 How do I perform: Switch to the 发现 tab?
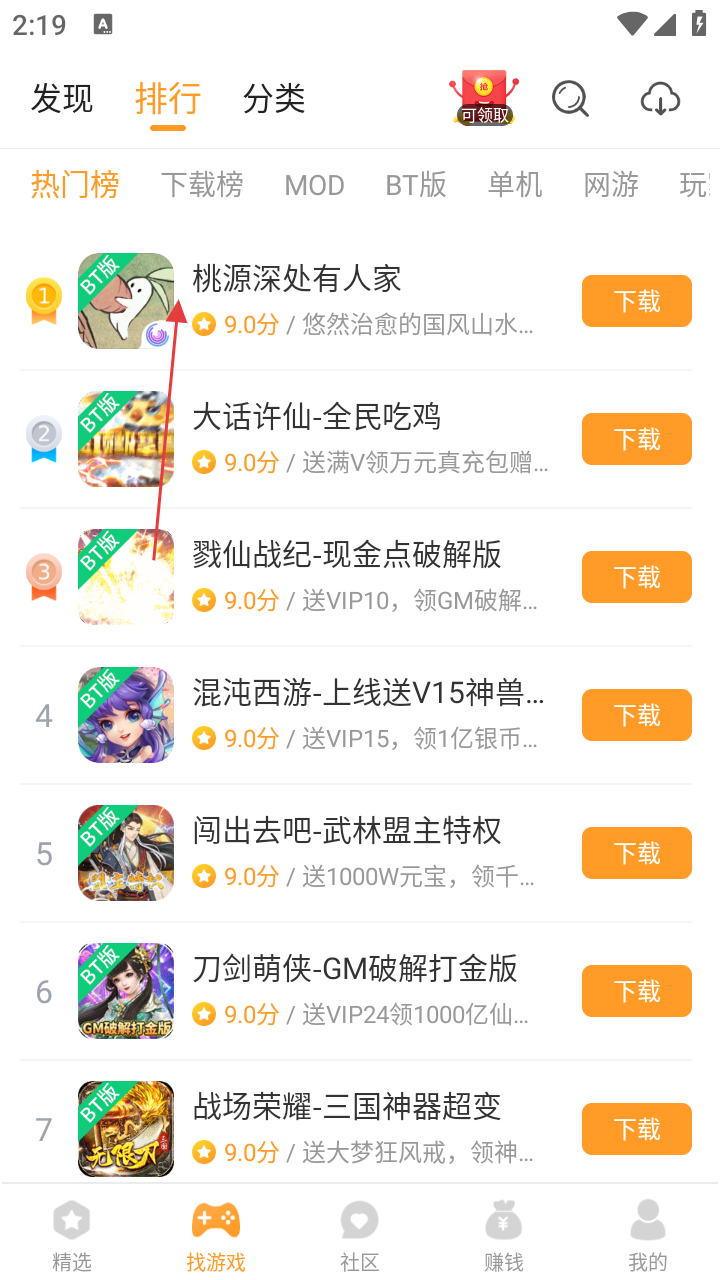(x=62, y=98)
